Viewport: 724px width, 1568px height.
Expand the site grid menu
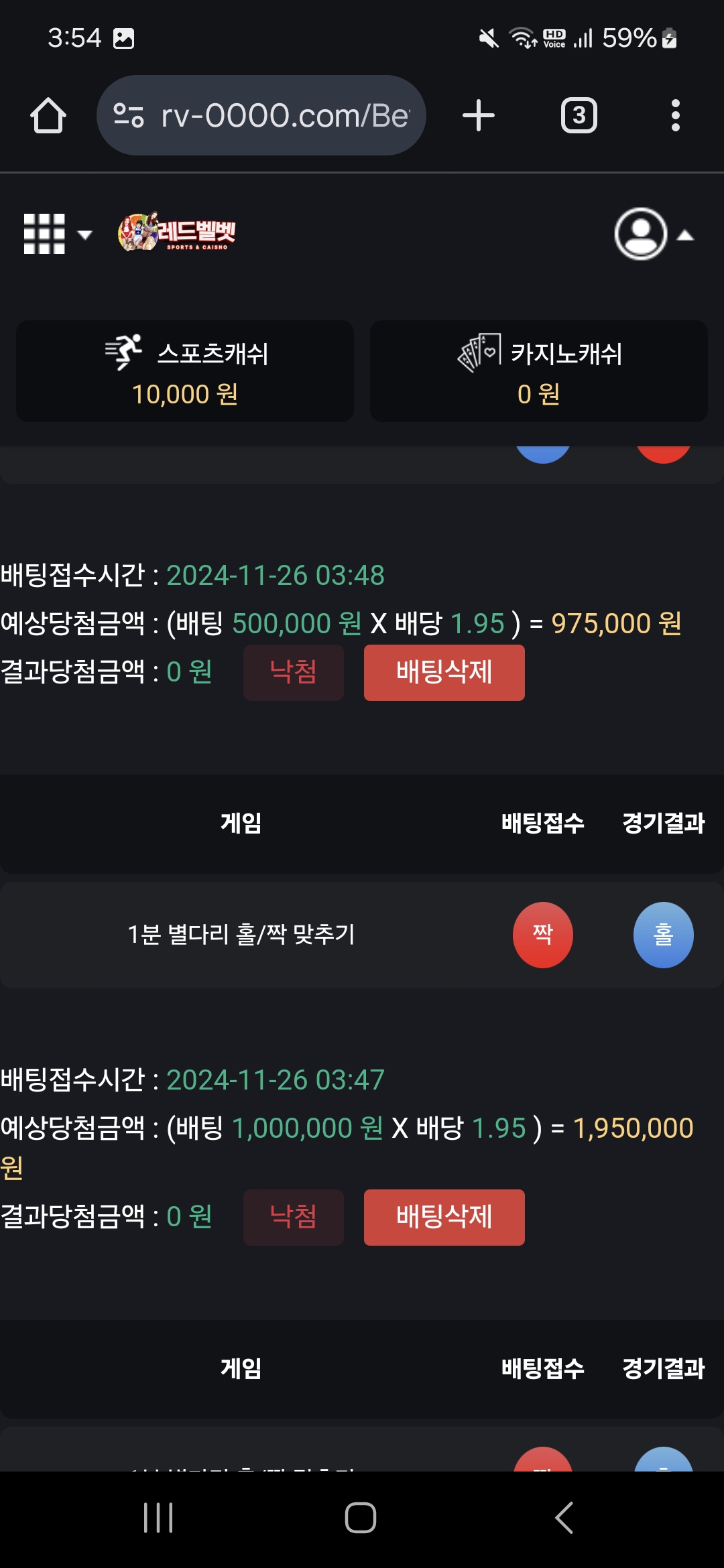56,234
